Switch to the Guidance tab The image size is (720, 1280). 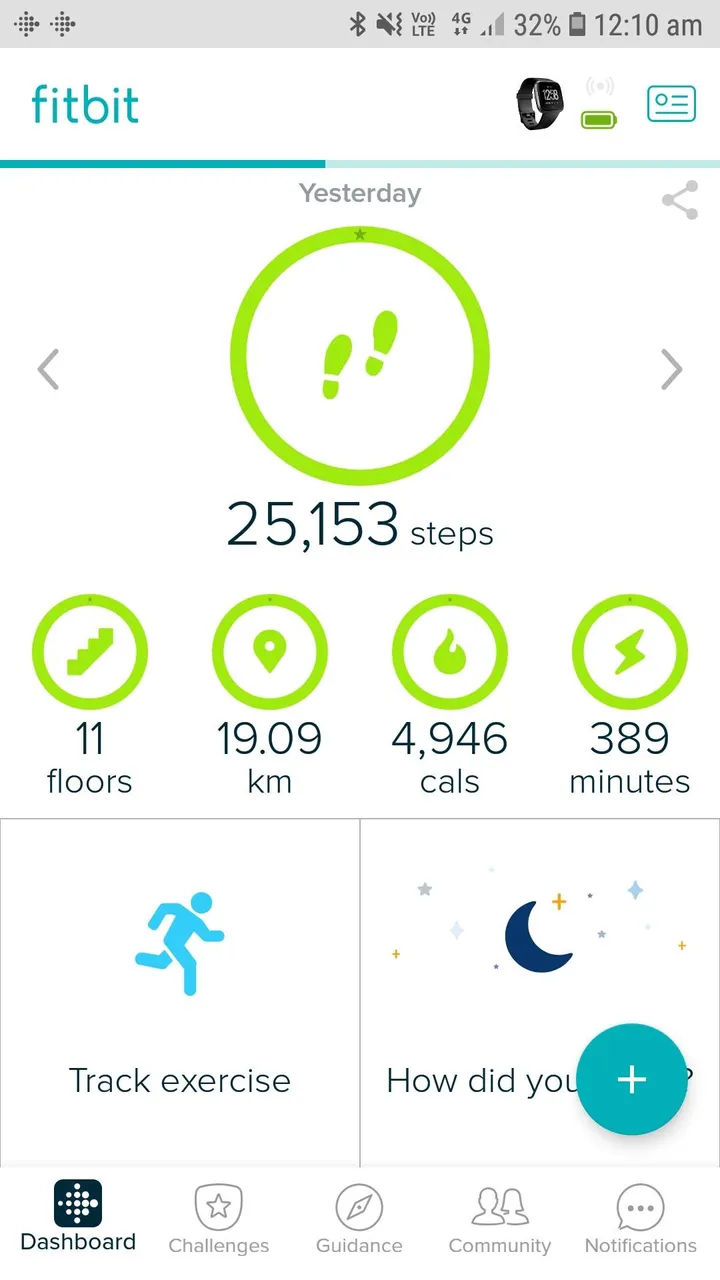click(359, 1220)
